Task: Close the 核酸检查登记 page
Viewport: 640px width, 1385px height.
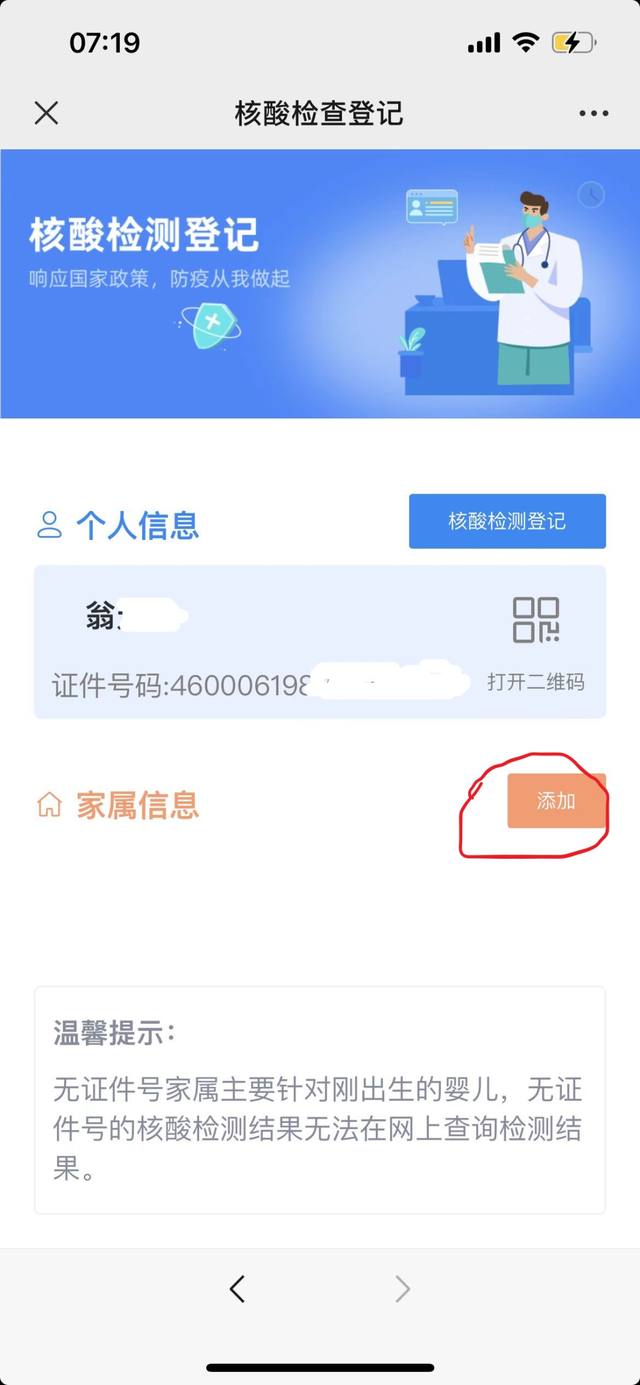Action: click(46, 113)
